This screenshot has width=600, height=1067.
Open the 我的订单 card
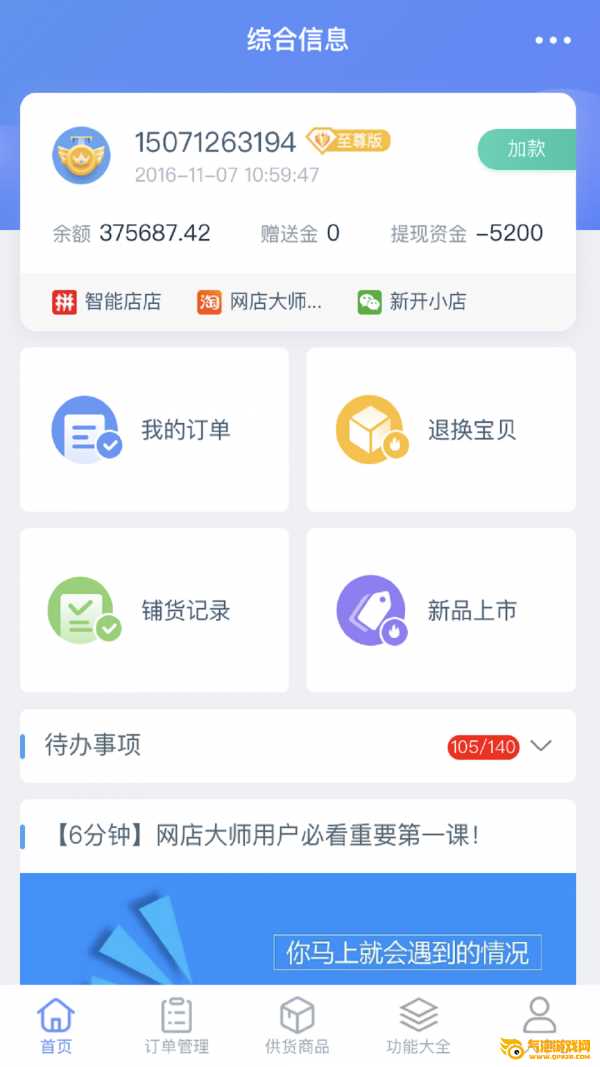coord(154,430)
